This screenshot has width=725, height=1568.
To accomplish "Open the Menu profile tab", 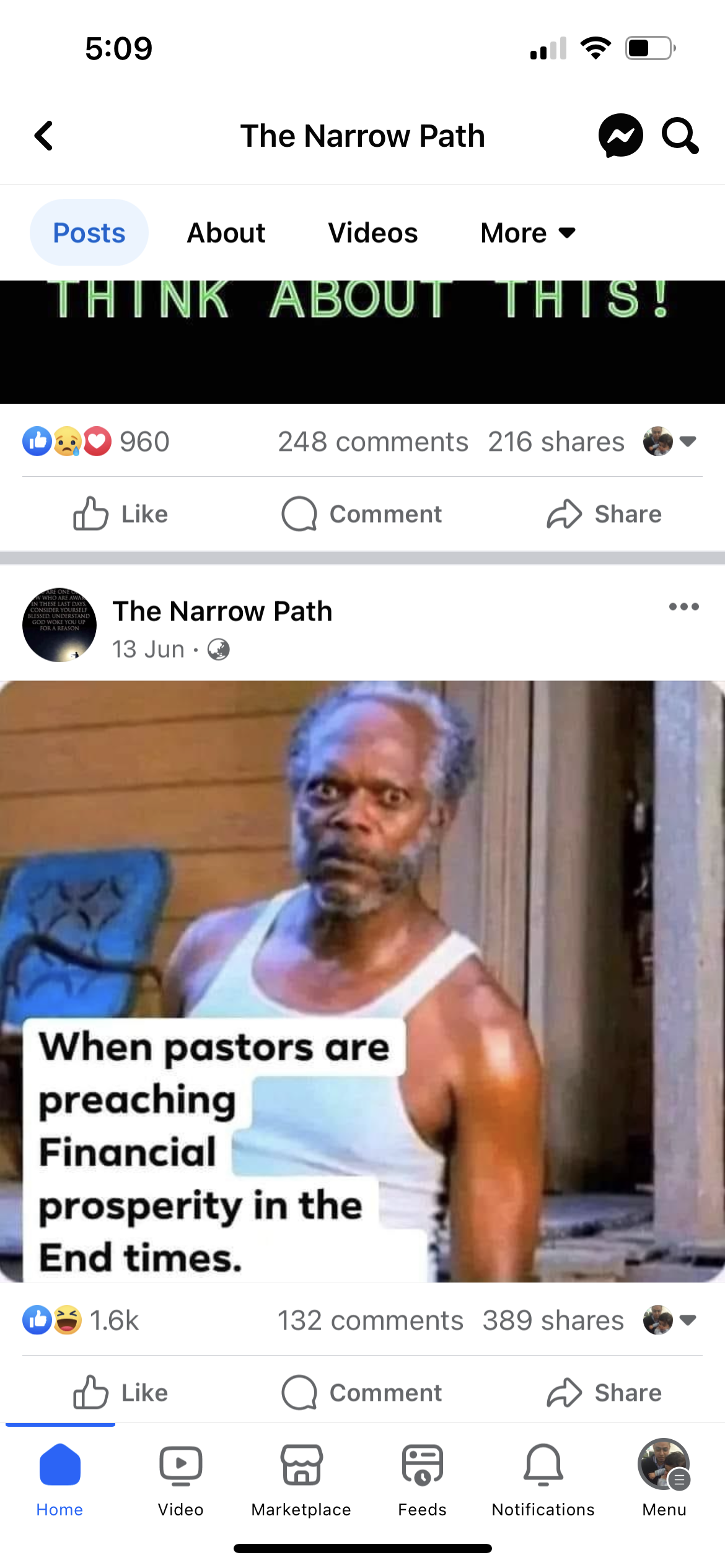I will click(x=664, y=1480).
